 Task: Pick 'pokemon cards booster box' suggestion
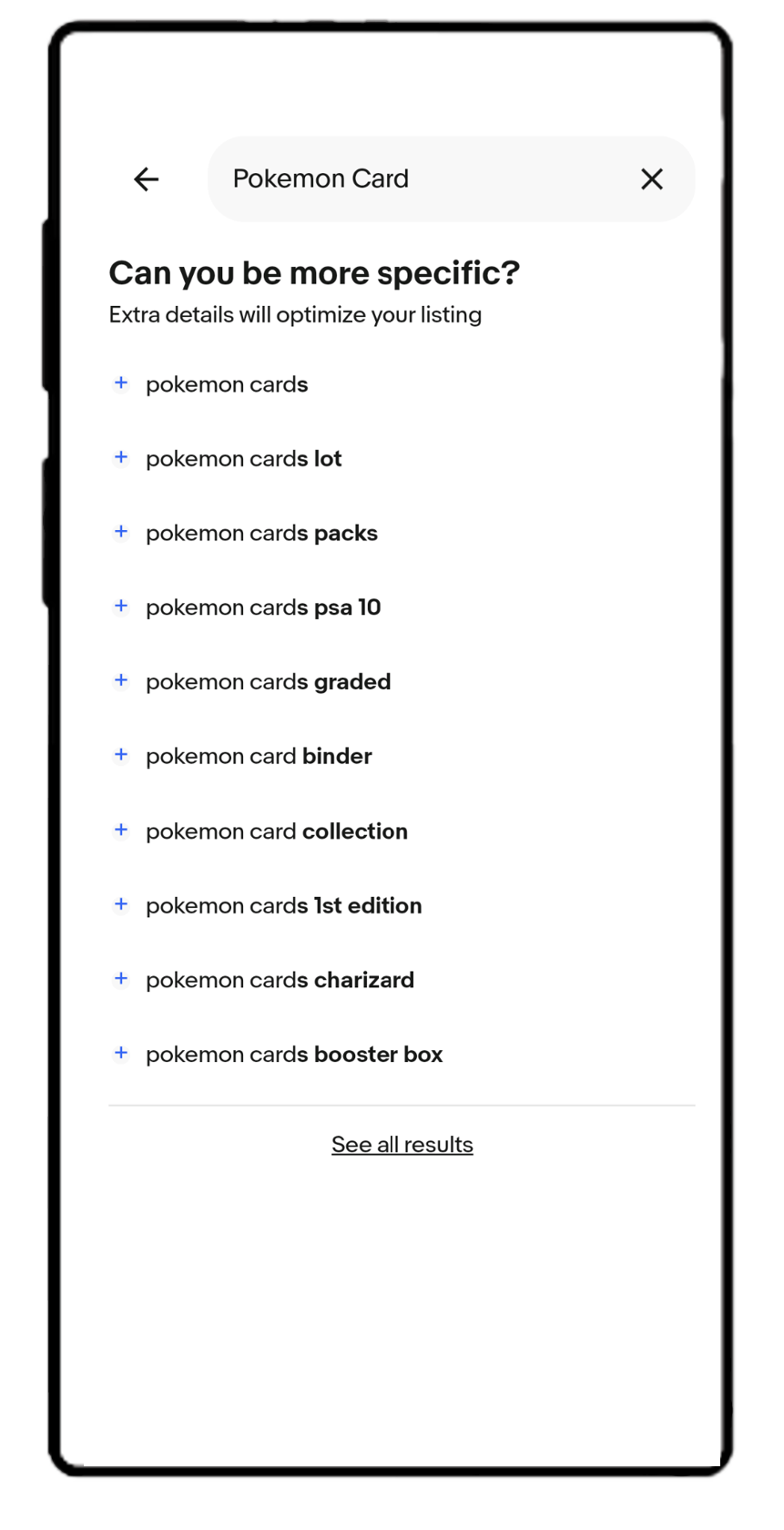(293, 1055)
